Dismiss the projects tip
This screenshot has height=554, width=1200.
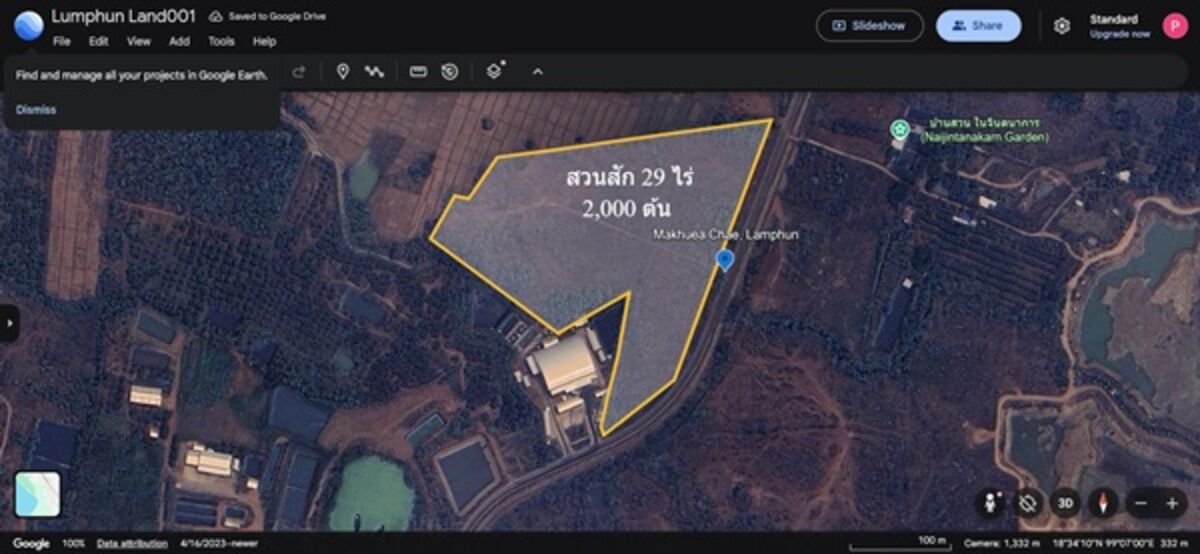tap(36, 110)
